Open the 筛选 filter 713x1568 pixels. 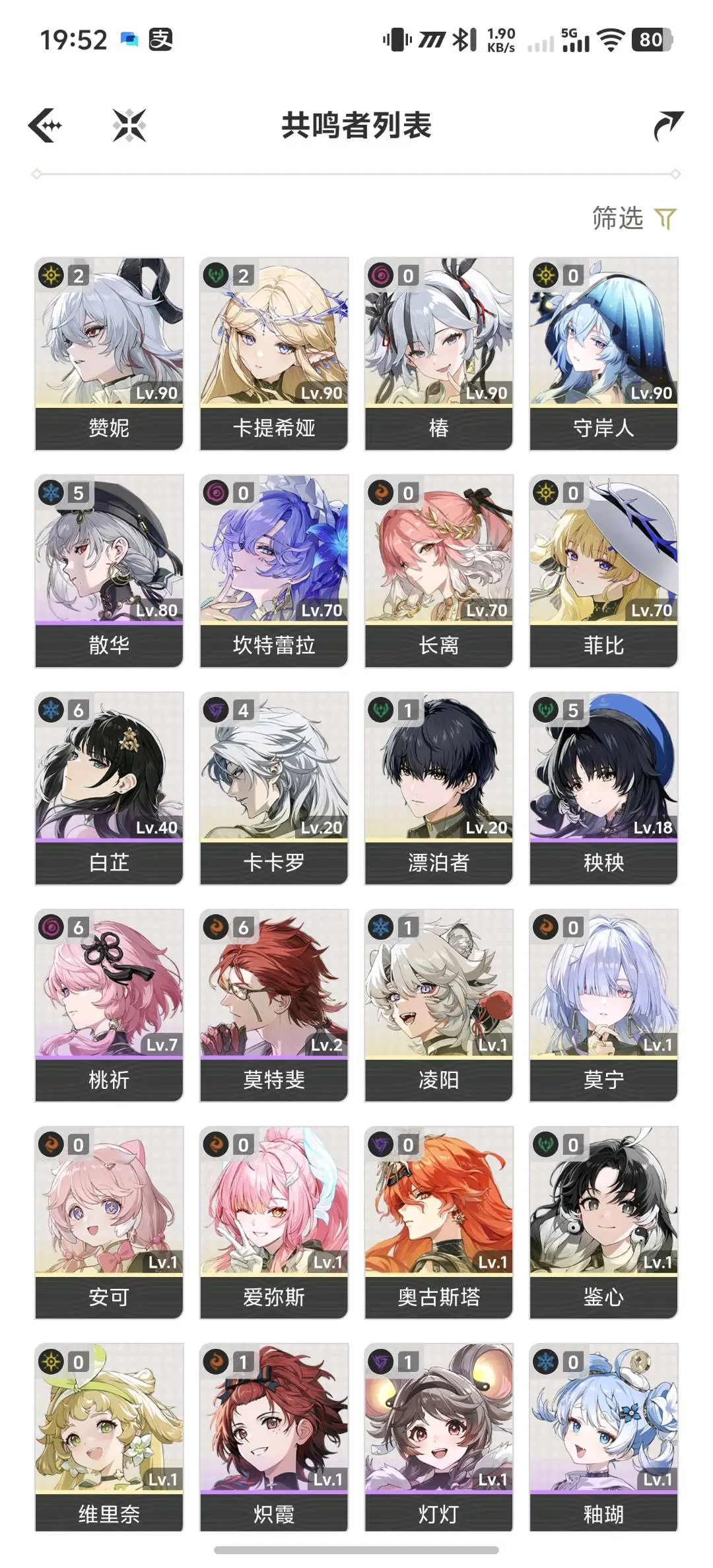(x=634, y=218)
